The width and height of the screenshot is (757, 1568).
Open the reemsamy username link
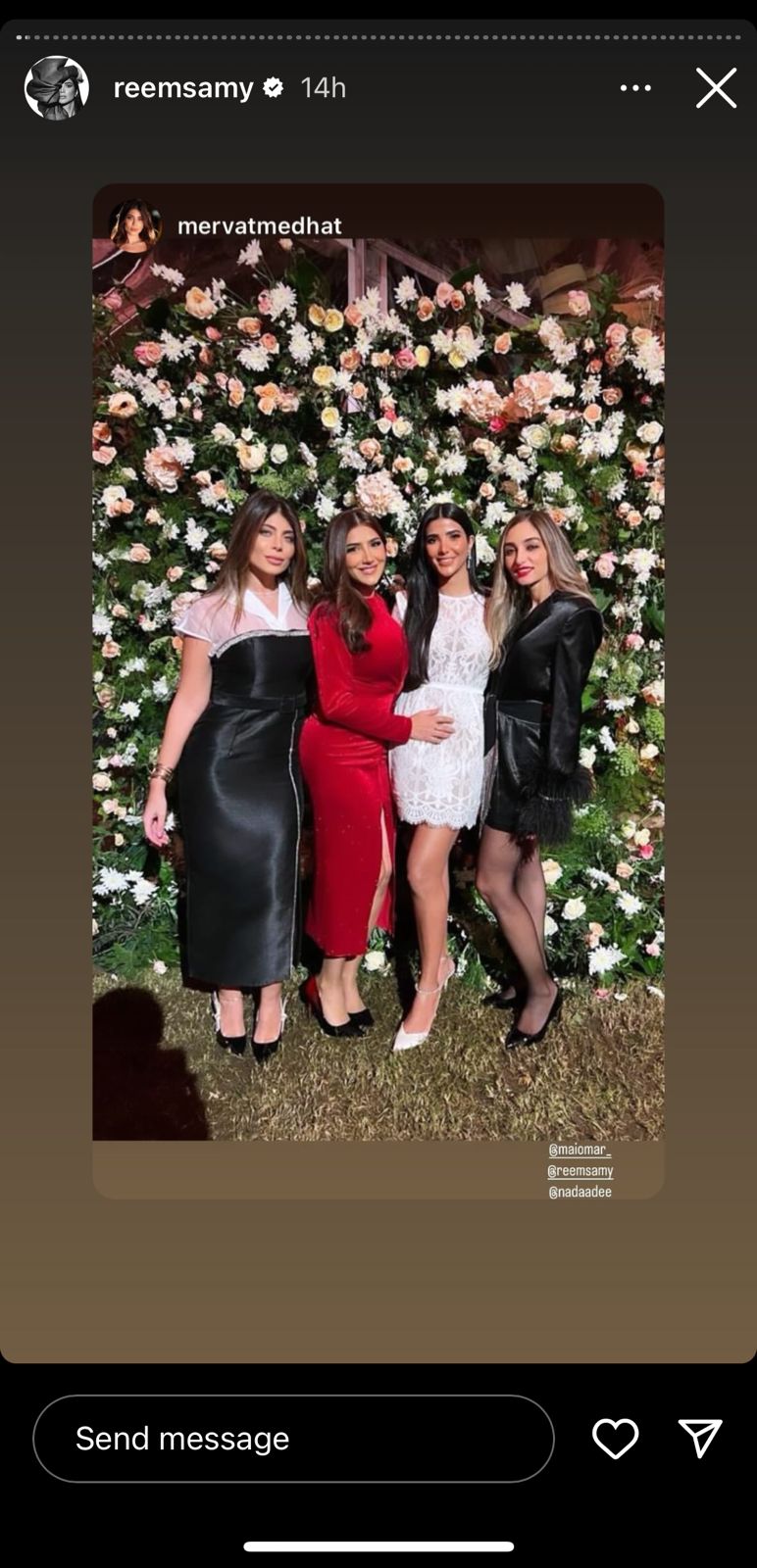click(183, 88)
